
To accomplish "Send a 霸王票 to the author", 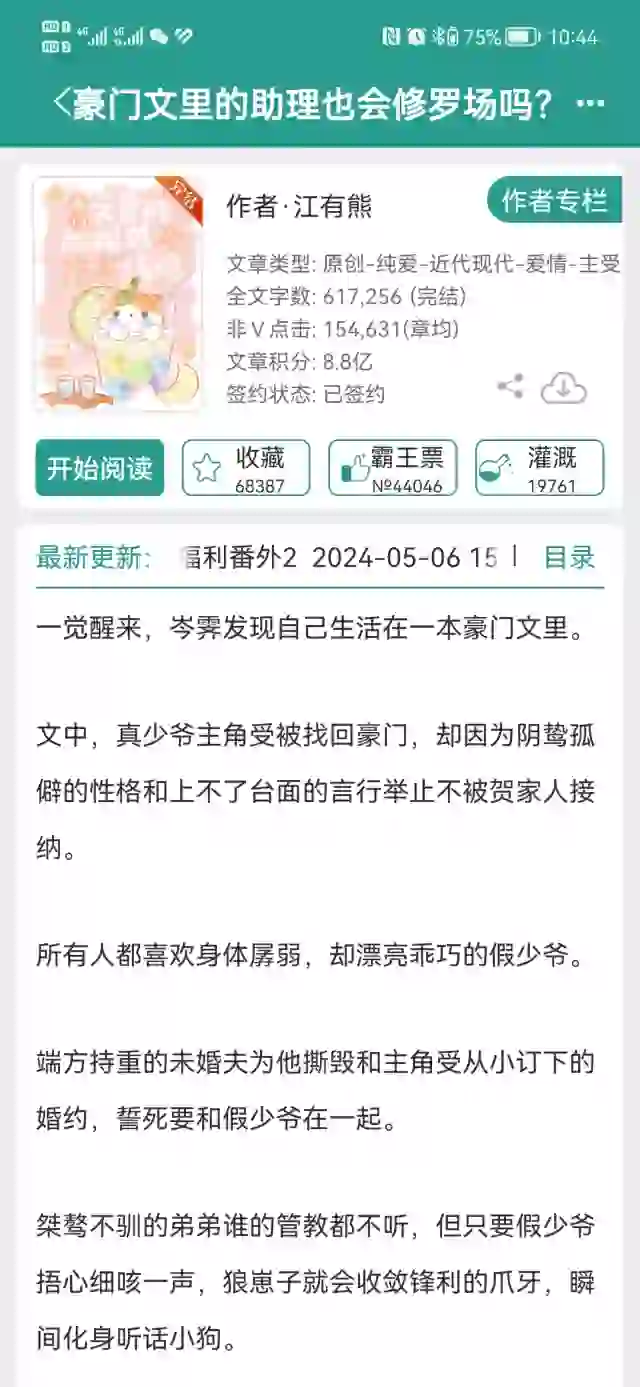I will (393, 467).
